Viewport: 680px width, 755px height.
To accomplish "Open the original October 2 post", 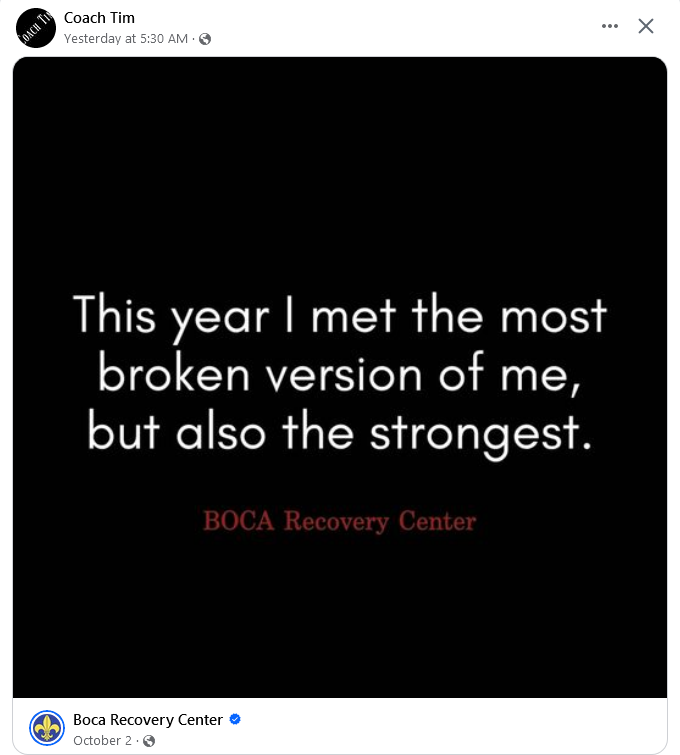I will [x=103, y=741].
